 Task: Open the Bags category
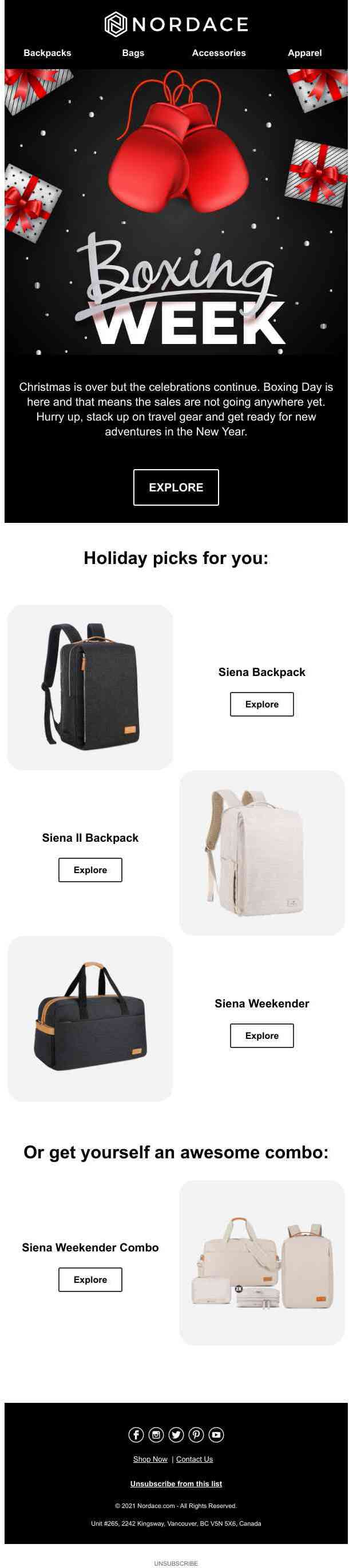(133, 53)
